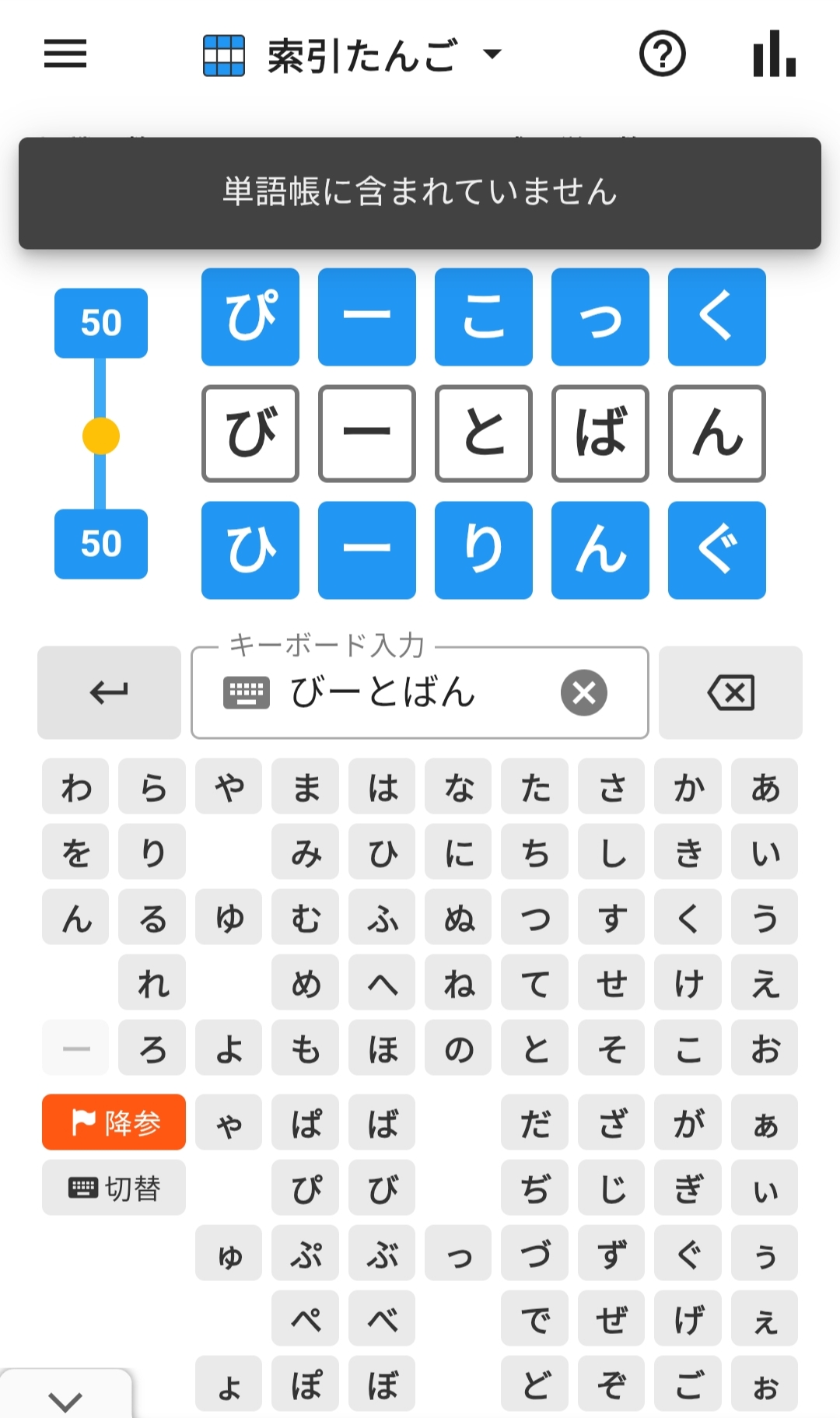Type the わ kana key
Screen dimensions: 840x1418
75,786
